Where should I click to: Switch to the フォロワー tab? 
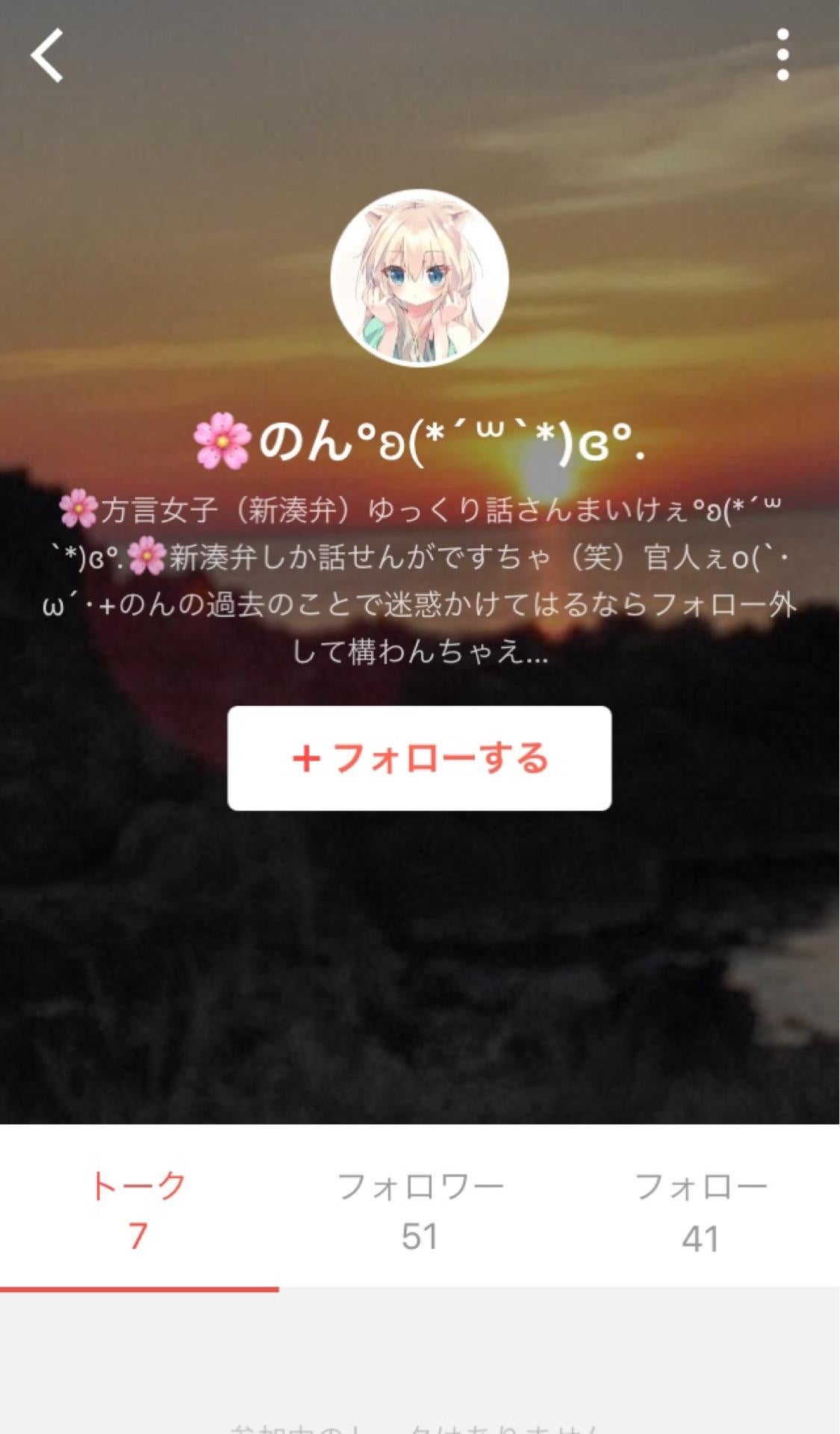pyautogui.click(x=420, y=1202)
